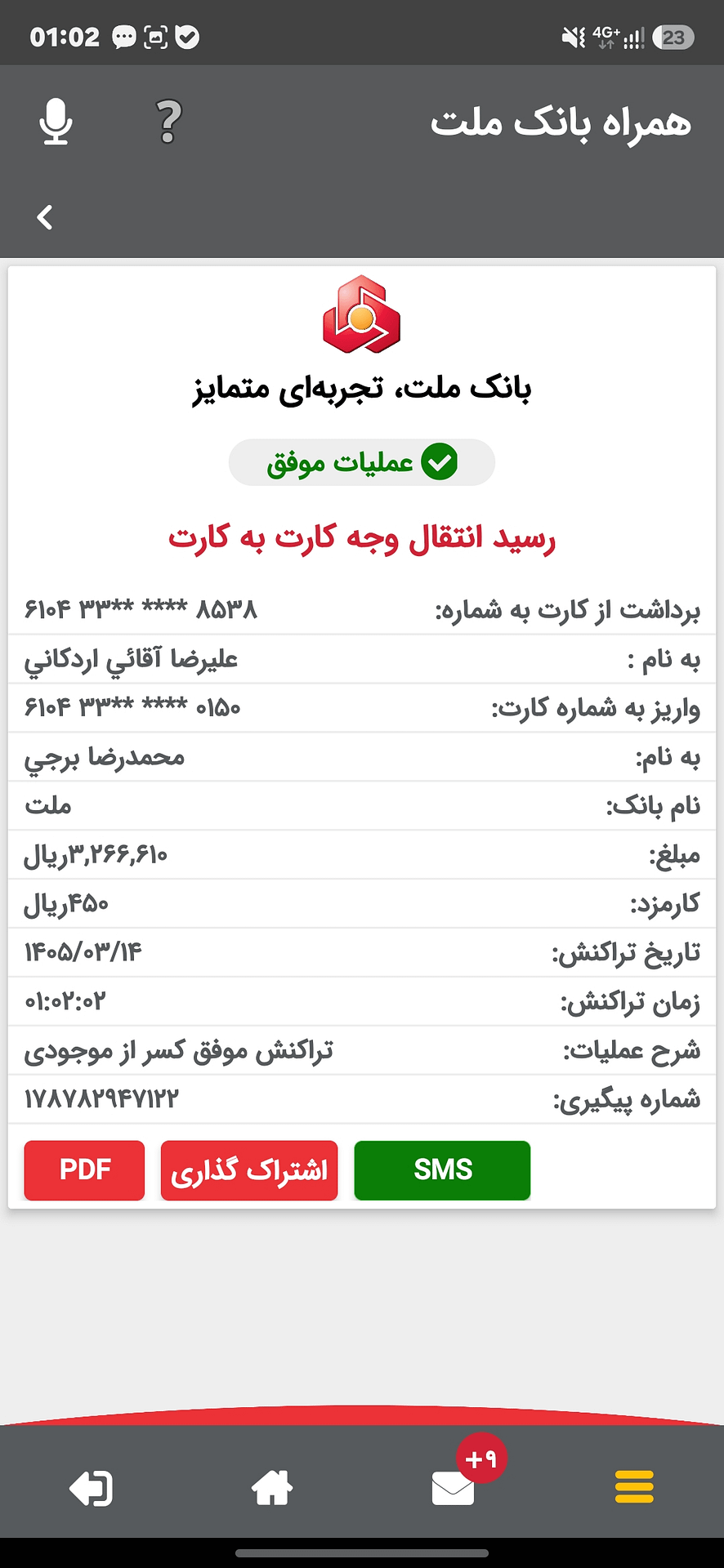Tap the microphone voice icon
This screenshot has width=724, height=1568.
pos(56,122)
